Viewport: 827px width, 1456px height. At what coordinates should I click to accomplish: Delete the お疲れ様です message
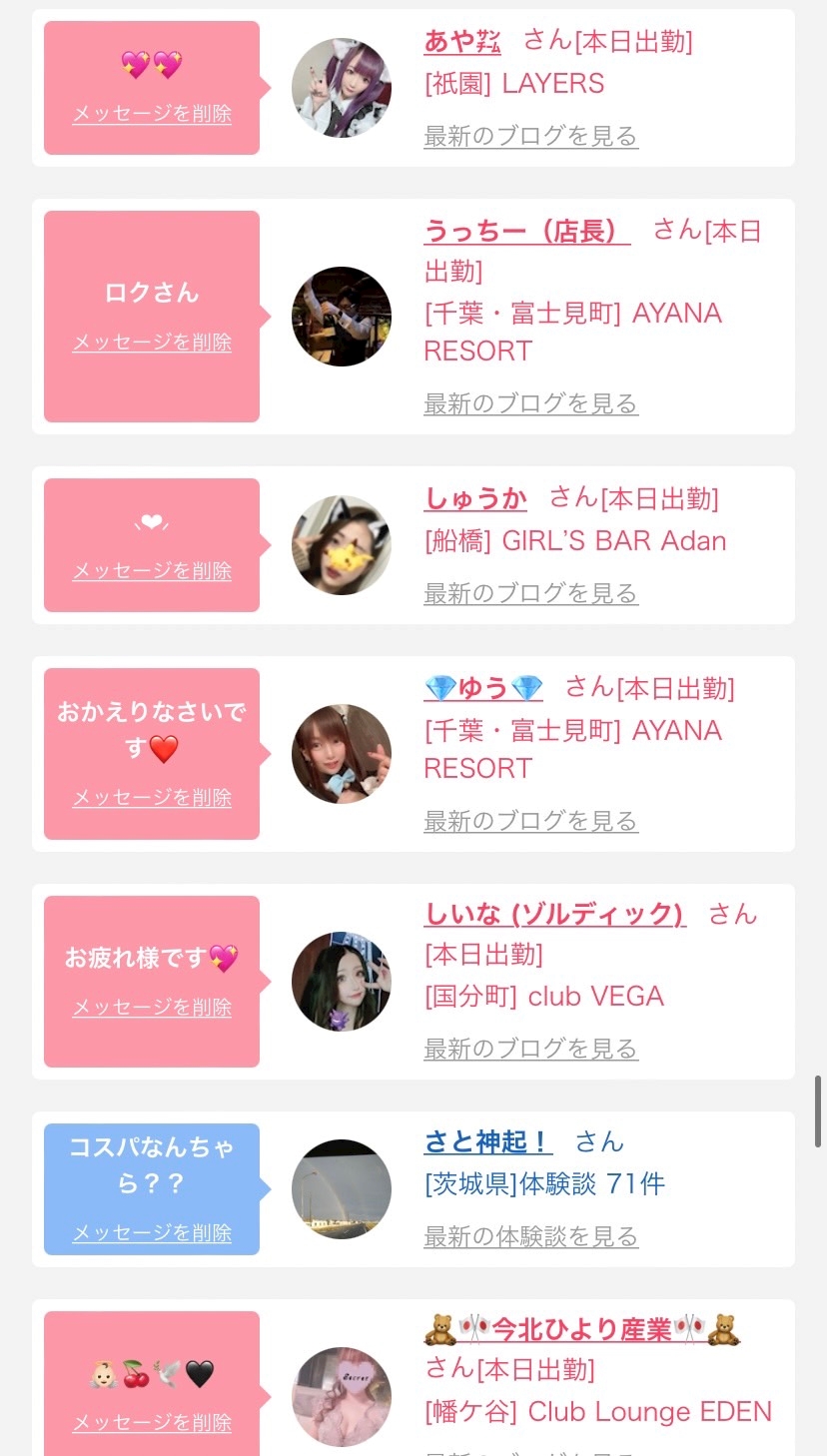(x=152, y=1008)
